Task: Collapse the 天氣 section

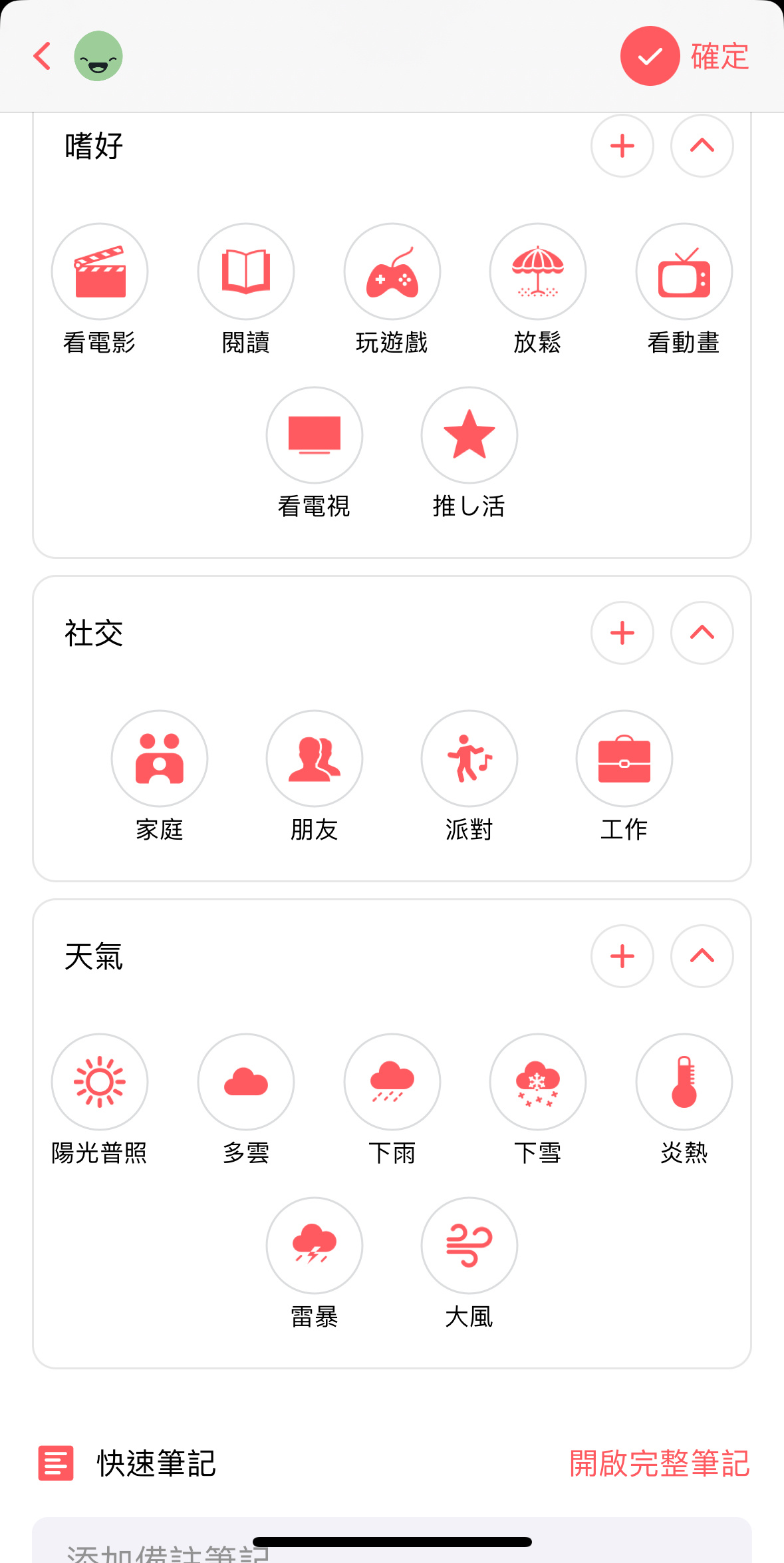Action: 702,956
